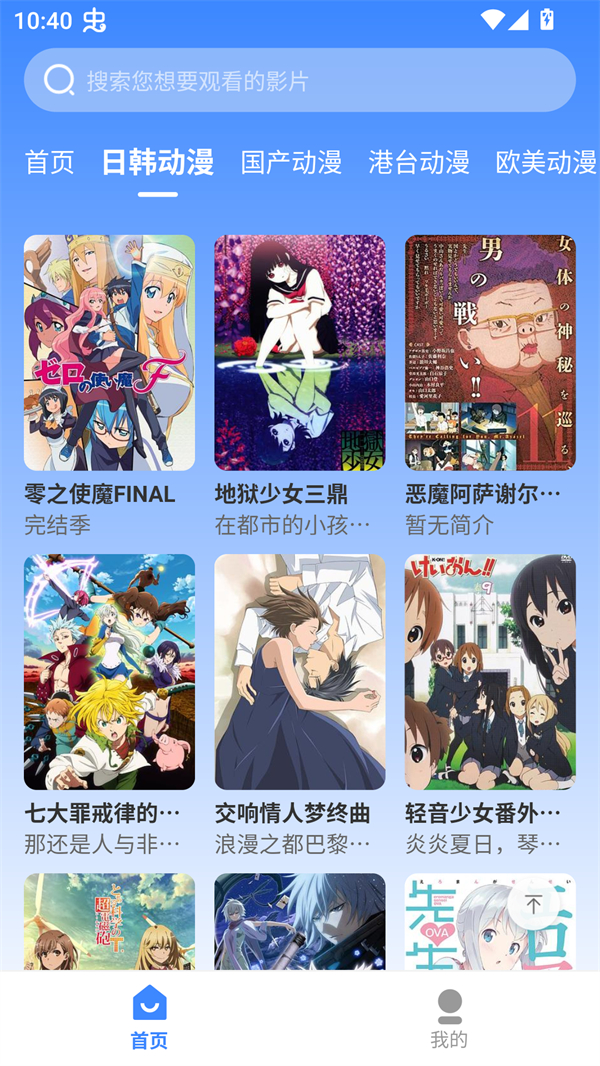Open the 七大罪戒律的 anime card
600x1066 pixels.
point(109,672)
